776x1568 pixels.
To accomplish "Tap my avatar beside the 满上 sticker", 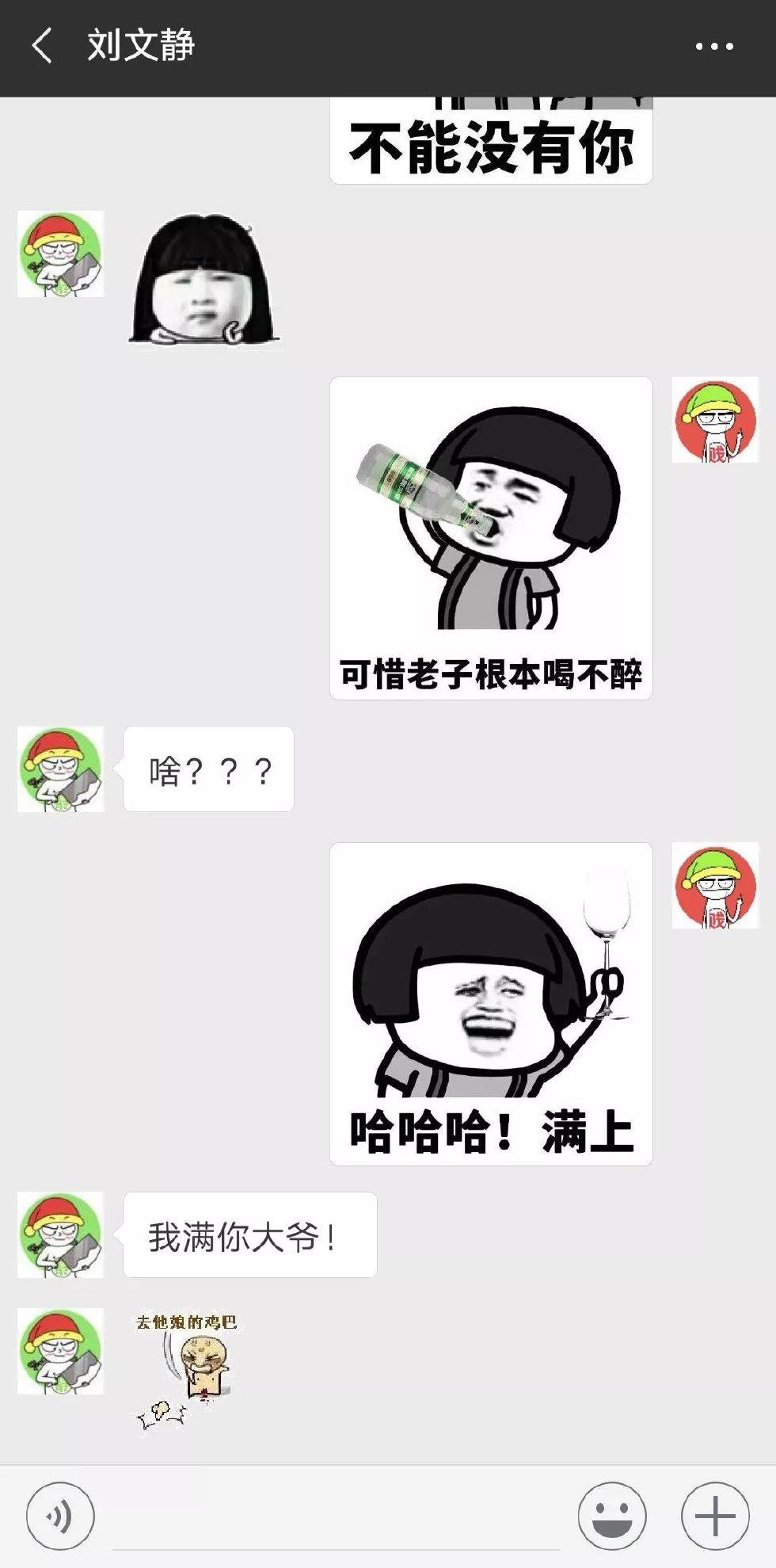I will point(715,886).
